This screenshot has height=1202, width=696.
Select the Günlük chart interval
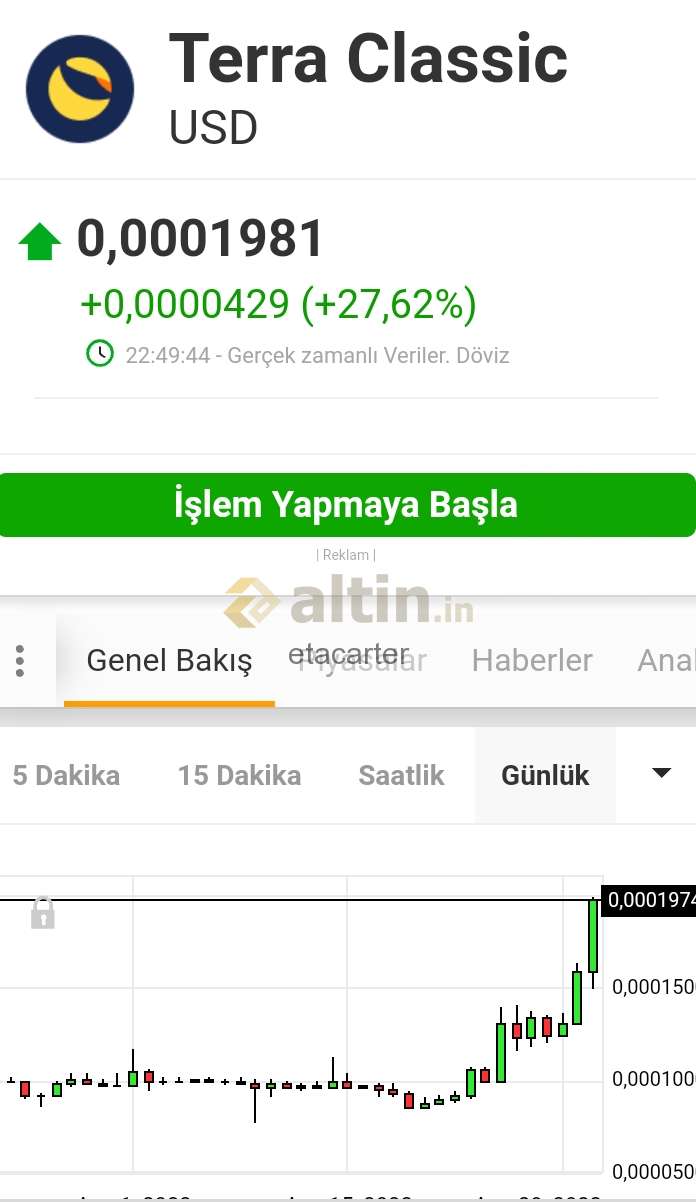pyautogui.click(x=545, y=776)
